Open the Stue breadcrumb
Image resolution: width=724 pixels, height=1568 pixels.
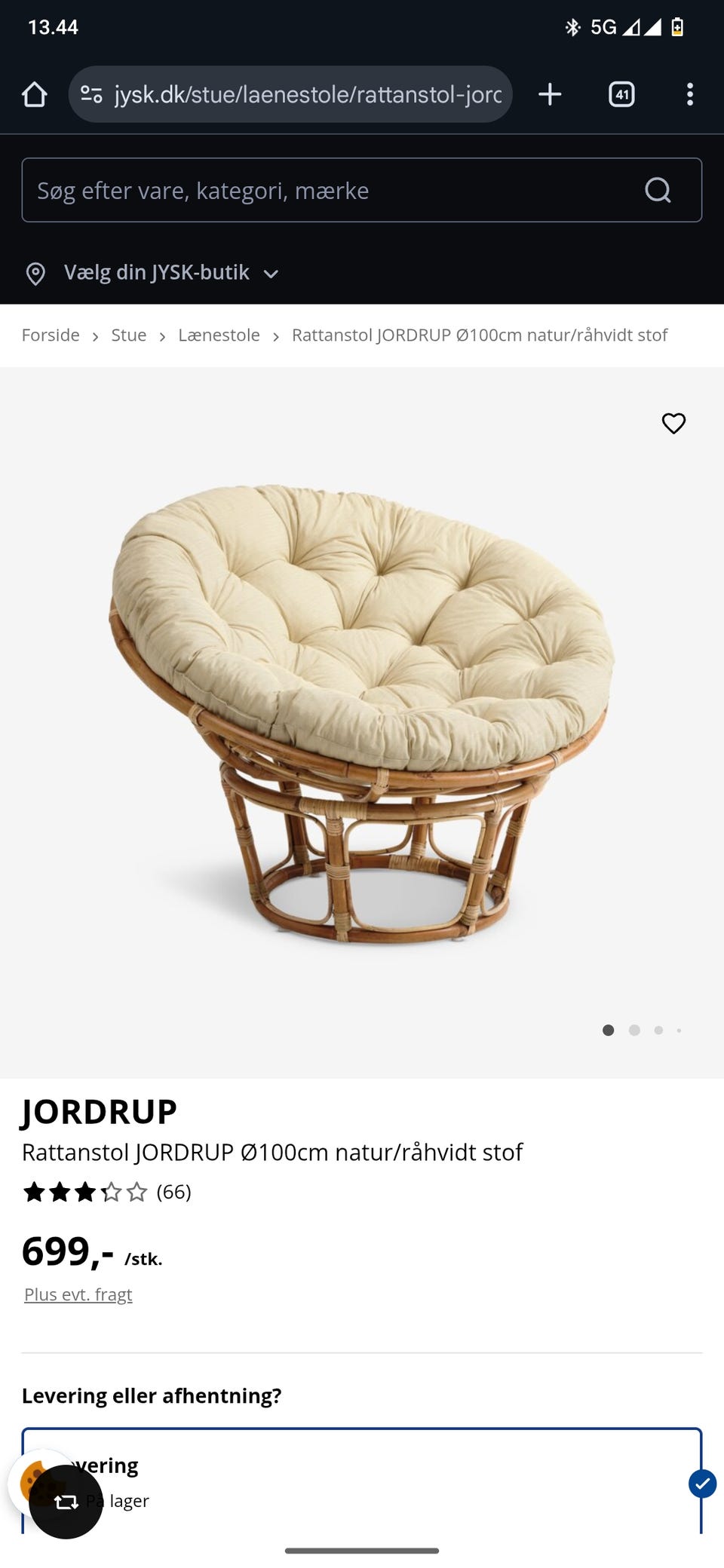tap(129, 335)
